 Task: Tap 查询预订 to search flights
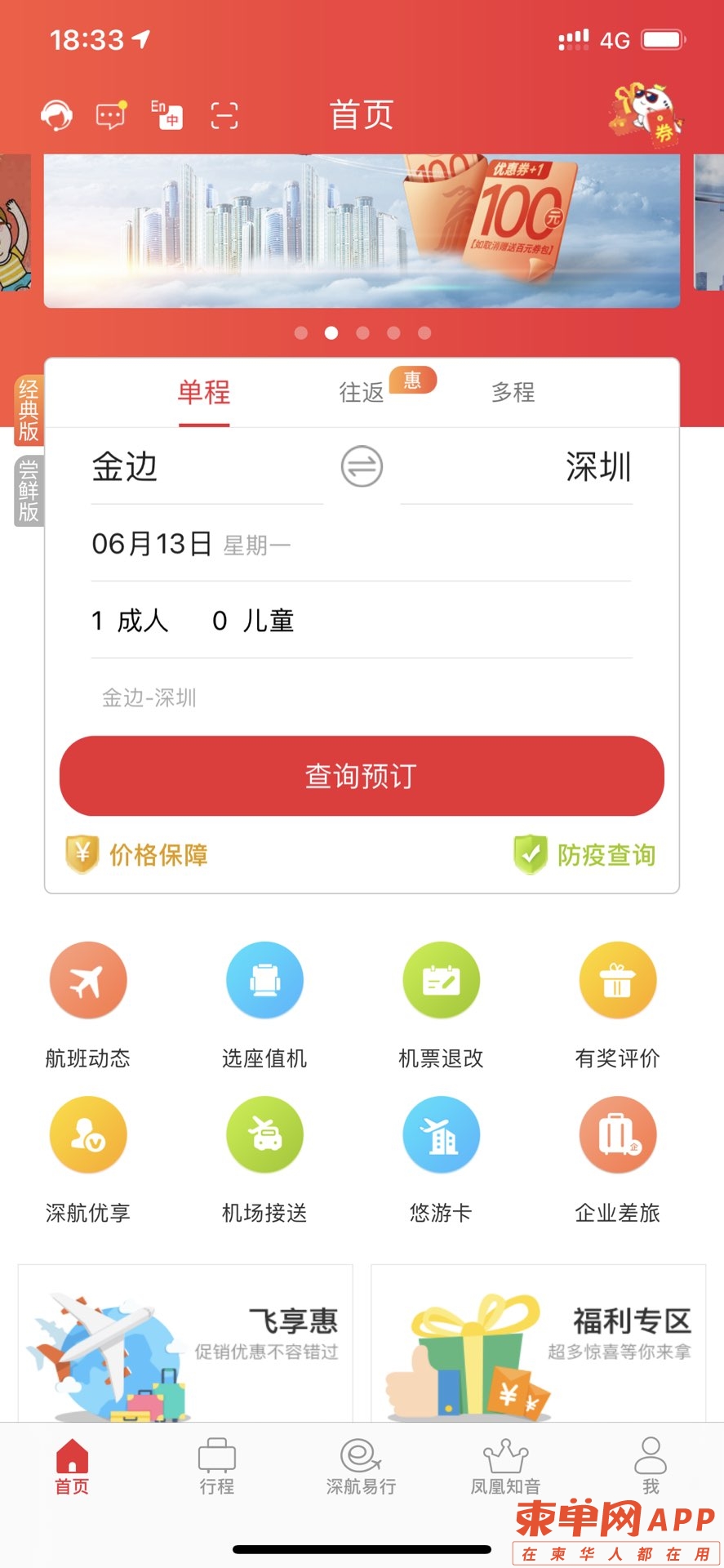click(x=362, y=776)
